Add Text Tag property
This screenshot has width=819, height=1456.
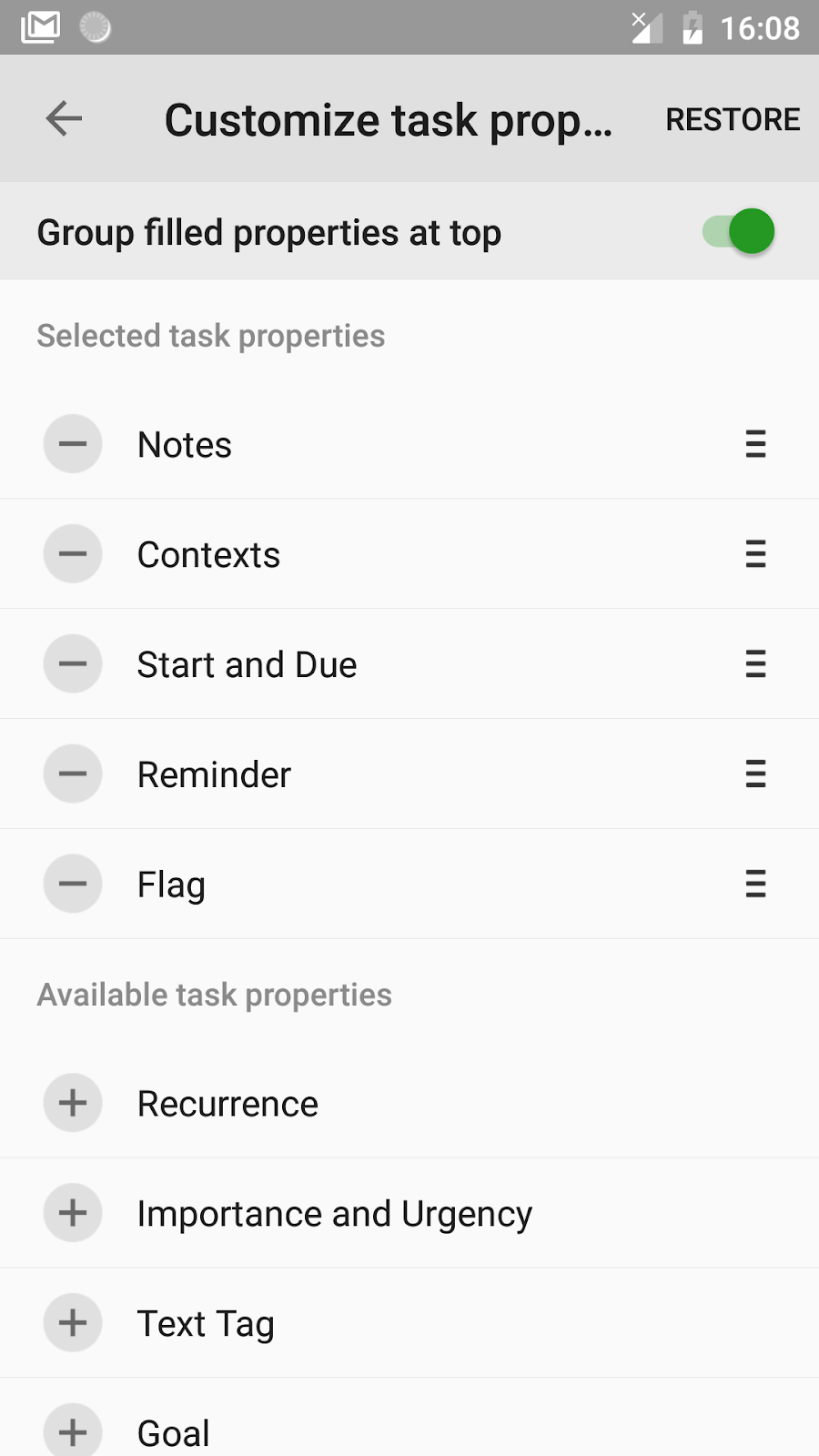(73, 1323)
